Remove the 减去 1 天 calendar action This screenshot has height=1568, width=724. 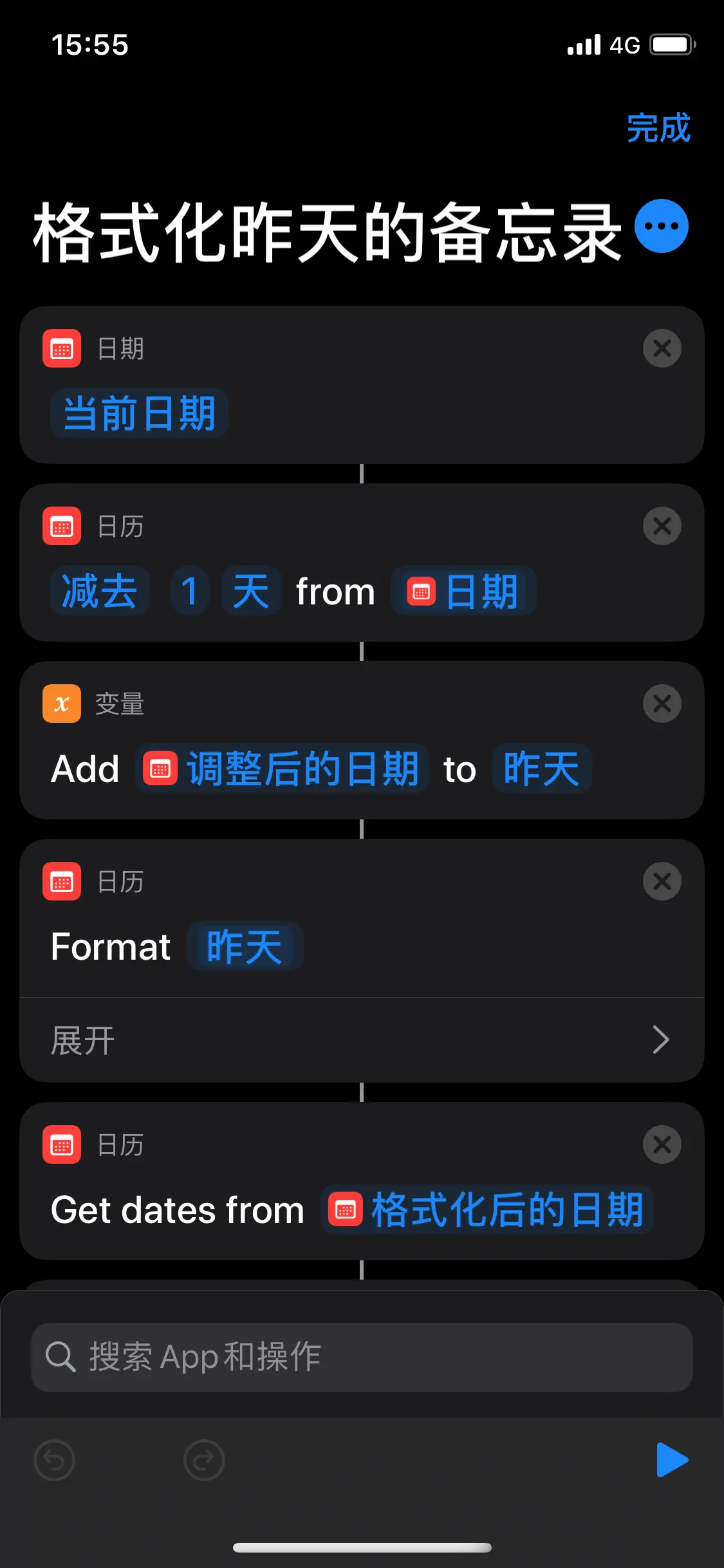662,526
